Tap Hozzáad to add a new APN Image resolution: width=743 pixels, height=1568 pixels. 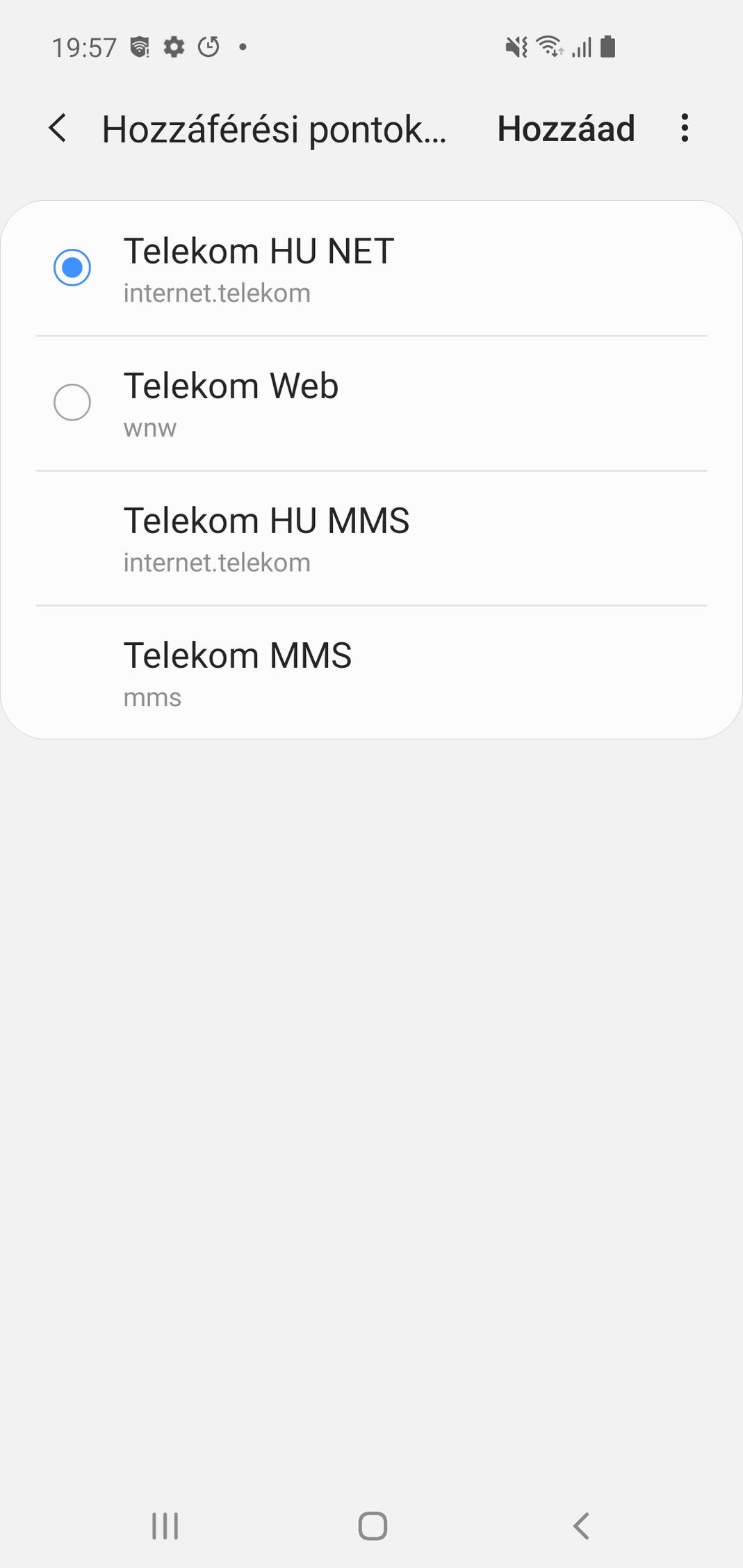pyautogui.click(x=566, y=129)
